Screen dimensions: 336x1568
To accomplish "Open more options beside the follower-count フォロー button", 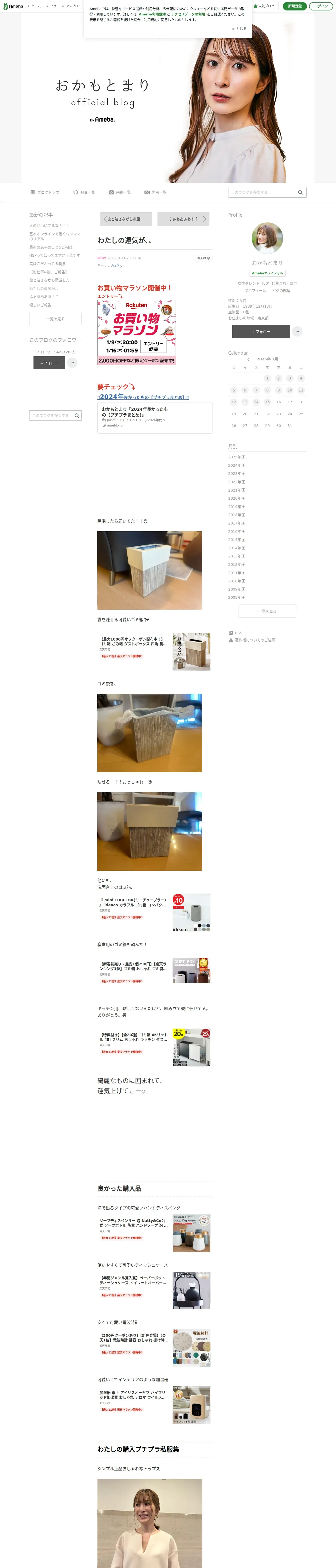I will point(72,363).
